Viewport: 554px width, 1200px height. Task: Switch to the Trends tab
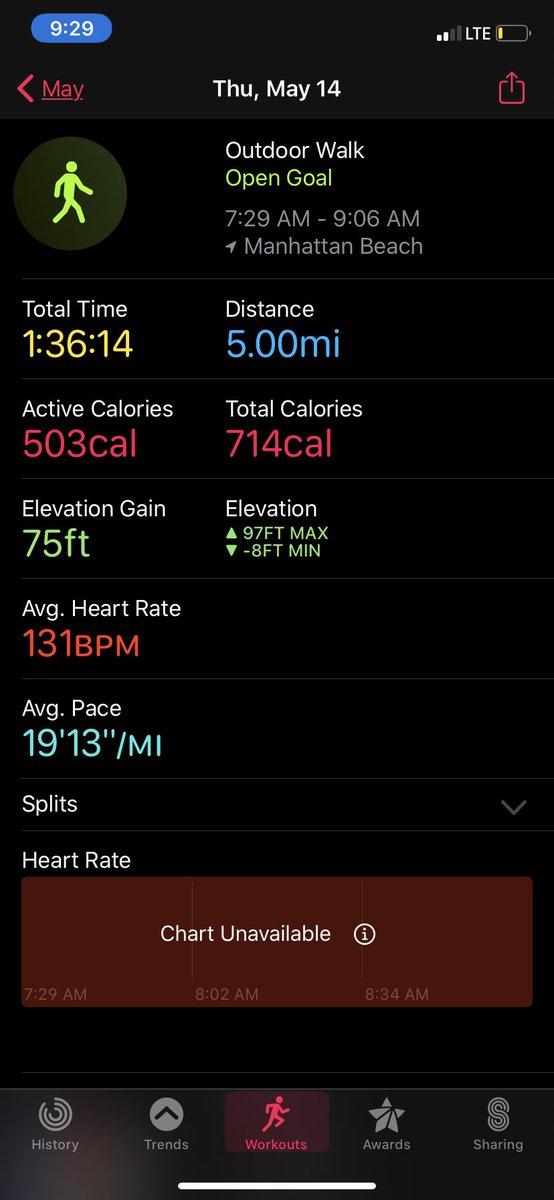tap(166, 1124)
